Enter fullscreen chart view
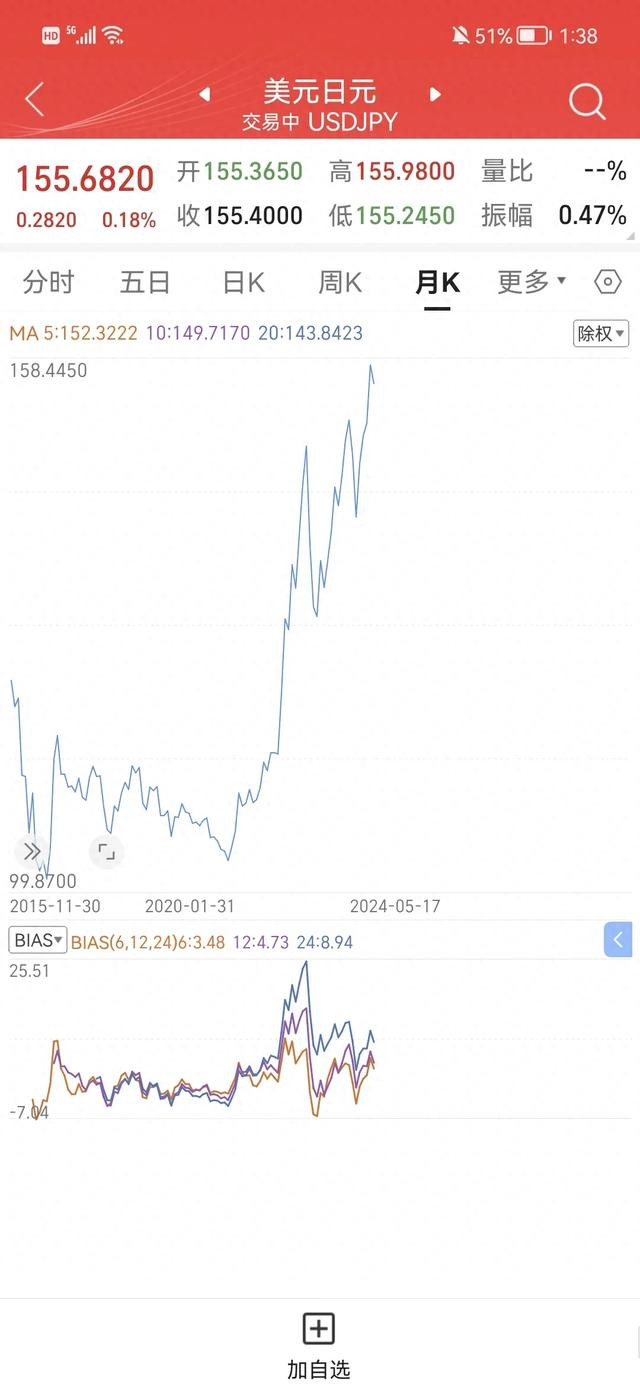This screenshot has height=1387, width=640. tap(106, 852)
